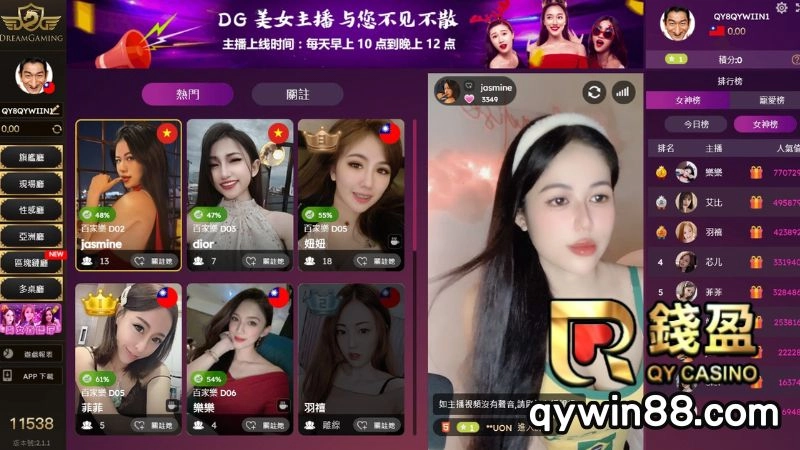Follow 妞妞 with the 關註她 button
This screenshot has width=800, height=450.
pos(377,261)
